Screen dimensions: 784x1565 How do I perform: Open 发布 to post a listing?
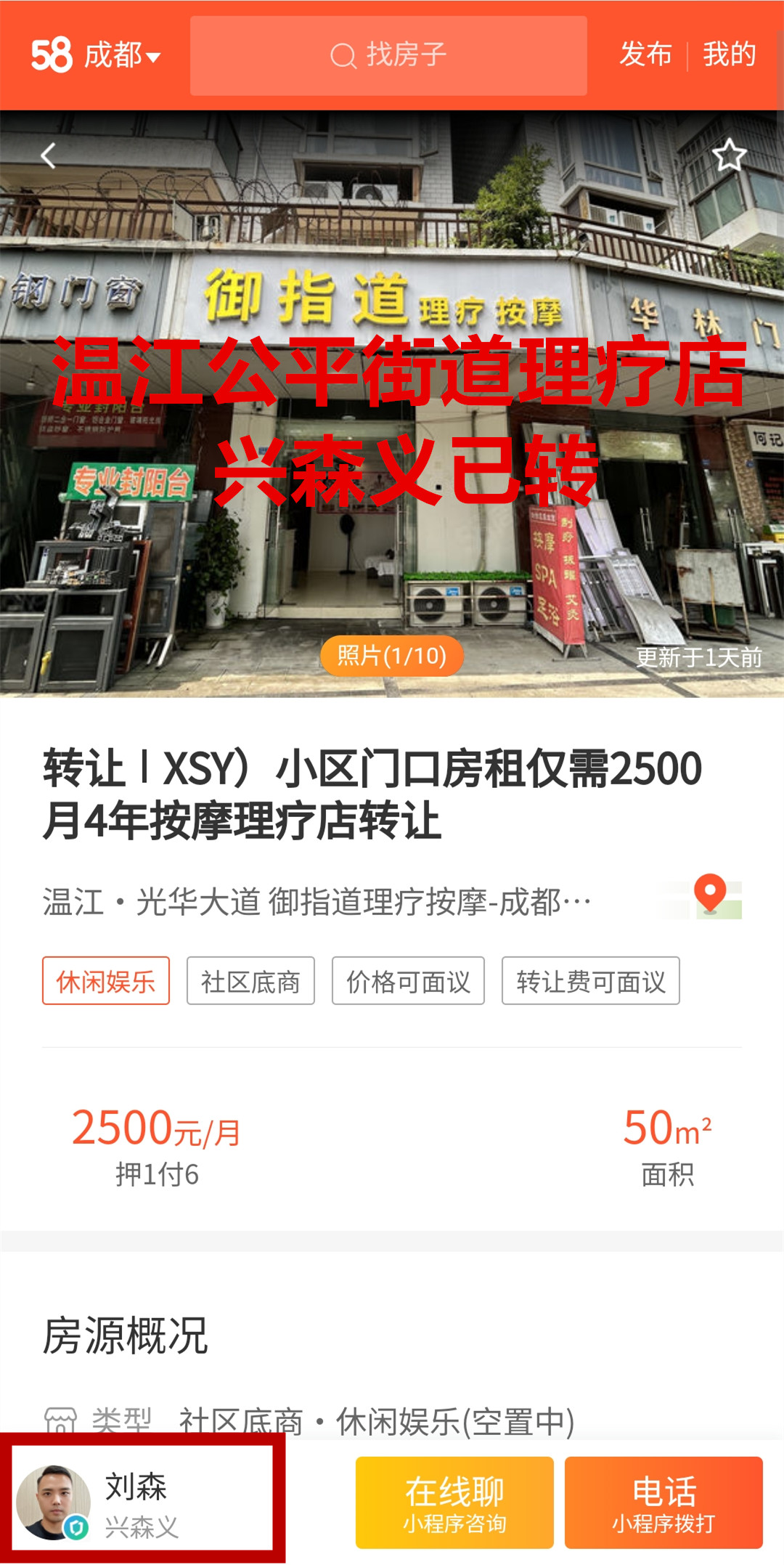645,55
